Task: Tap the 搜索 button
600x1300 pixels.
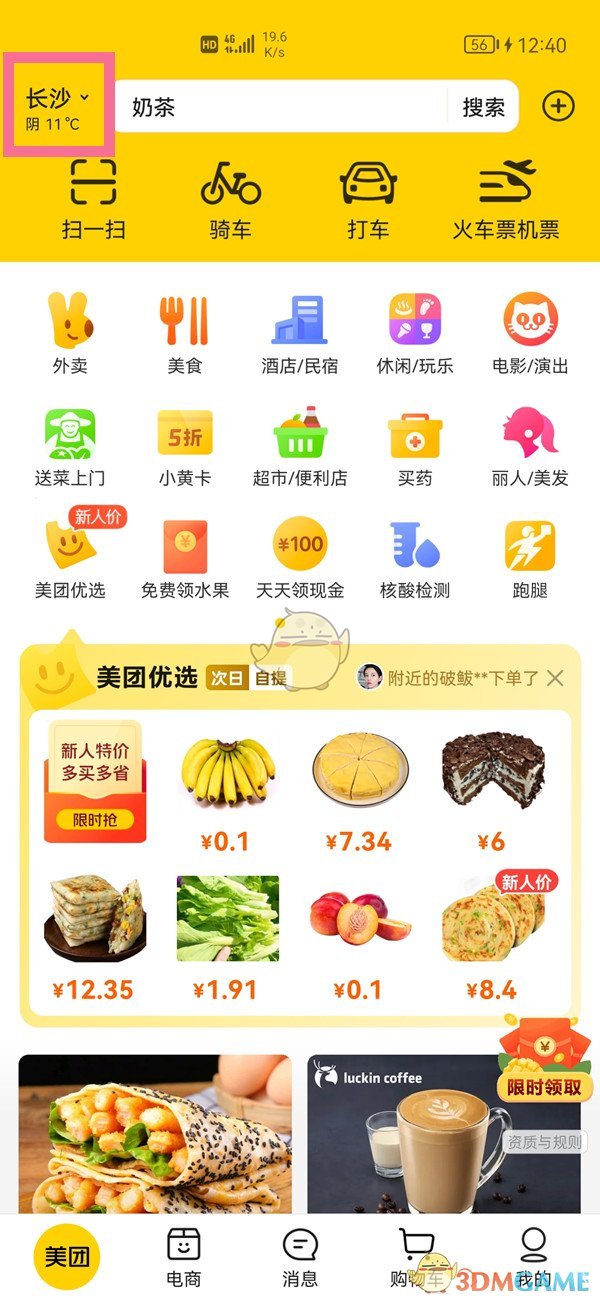Action: [483, 107]
